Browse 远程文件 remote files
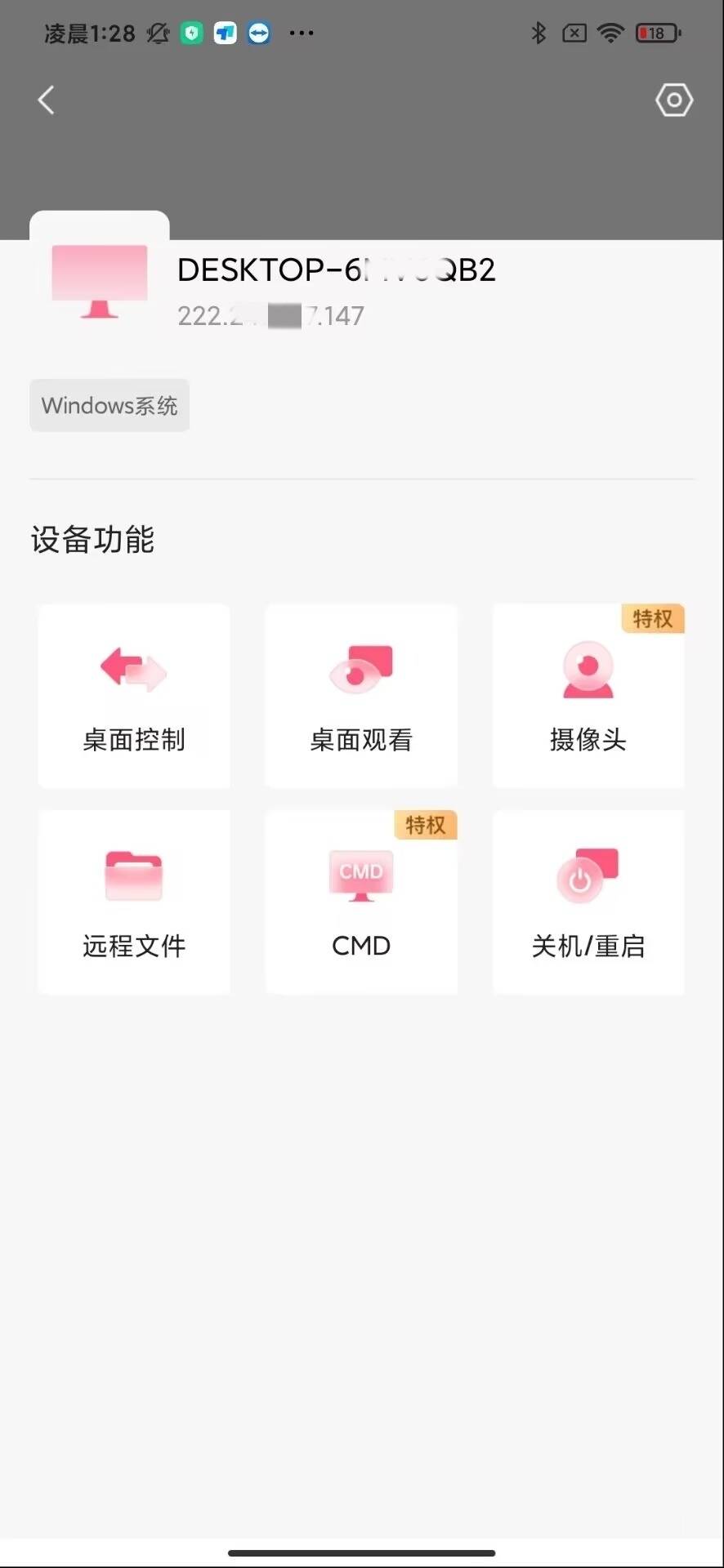724x1568 pixels. click(x=134, y=902)
